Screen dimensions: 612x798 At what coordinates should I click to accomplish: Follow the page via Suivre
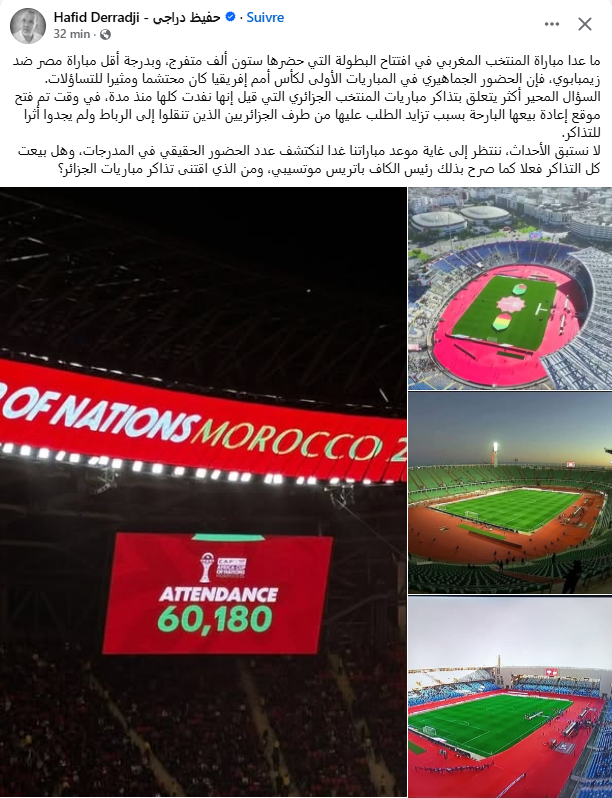point(265,17)
